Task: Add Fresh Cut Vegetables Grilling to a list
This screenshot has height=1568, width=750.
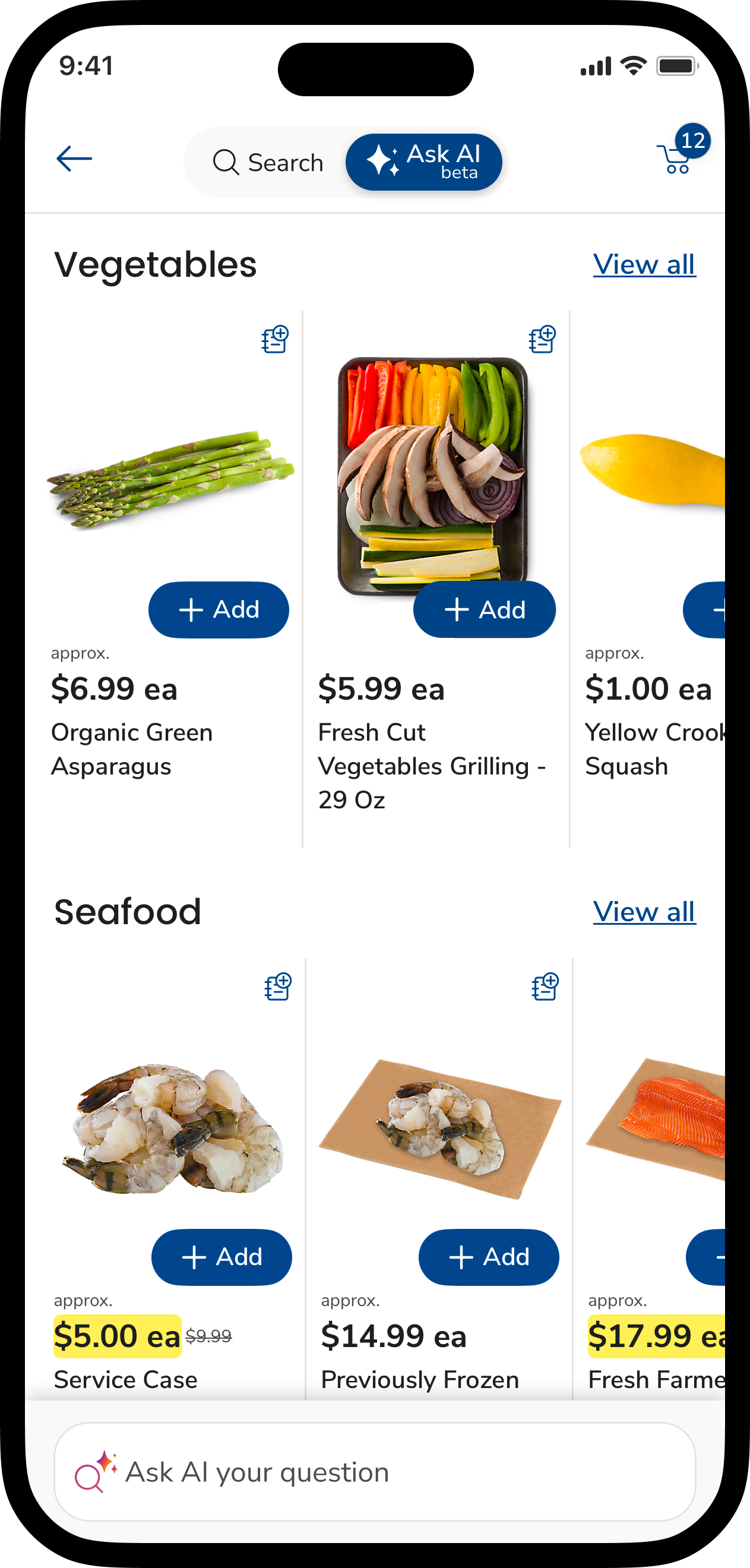Action: [x=541, y=340]
